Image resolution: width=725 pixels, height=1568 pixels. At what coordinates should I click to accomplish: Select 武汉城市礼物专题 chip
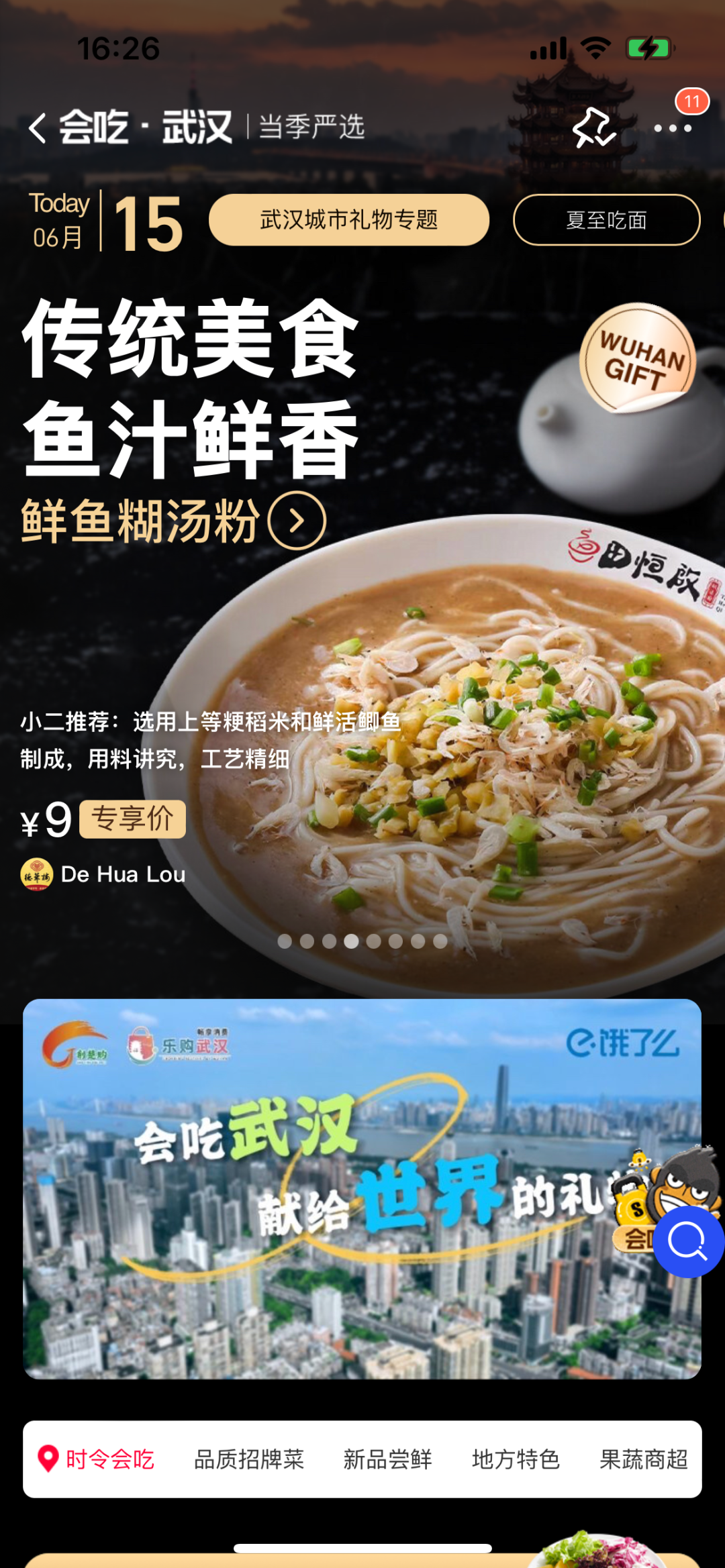[348, 220]
